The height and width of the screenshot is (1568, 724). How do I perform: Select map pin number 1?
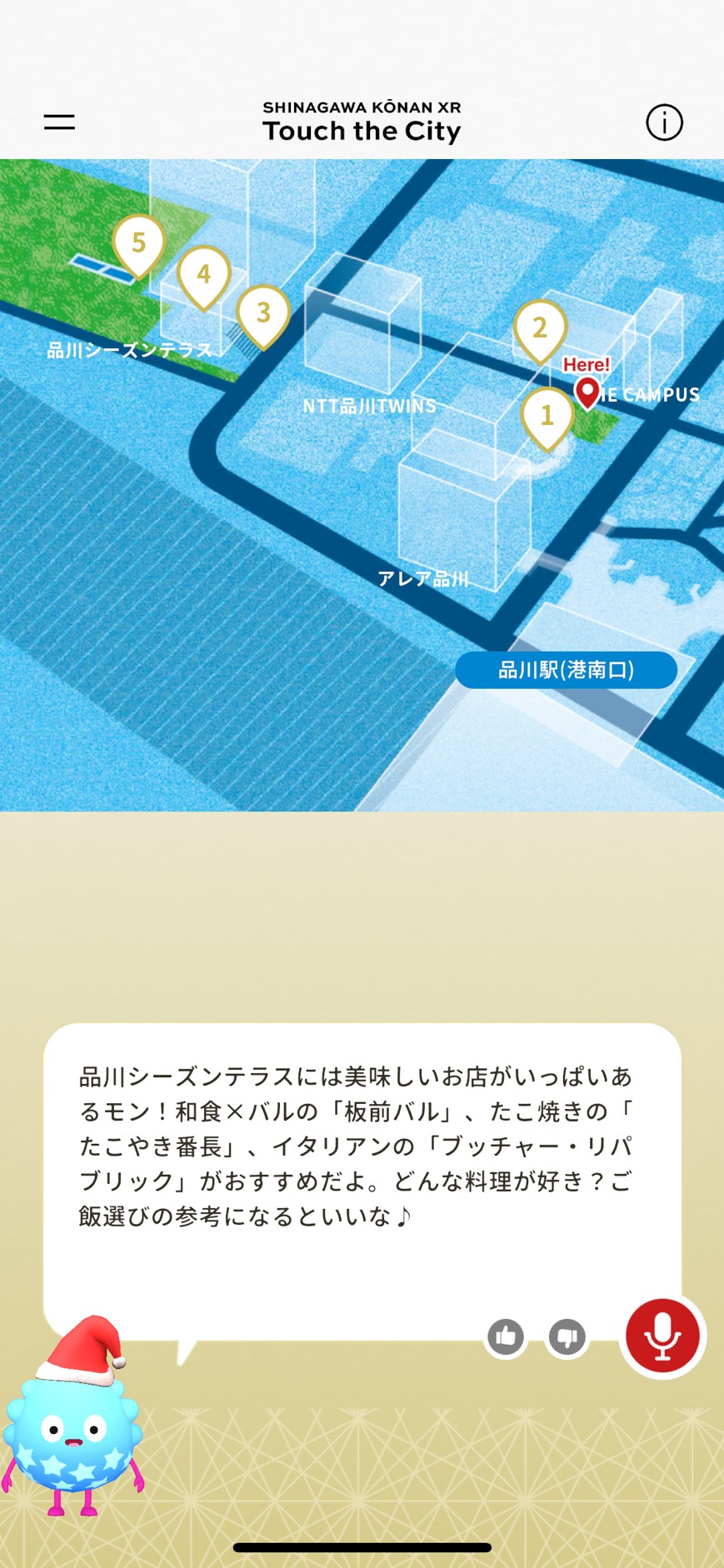click(547, 415)
